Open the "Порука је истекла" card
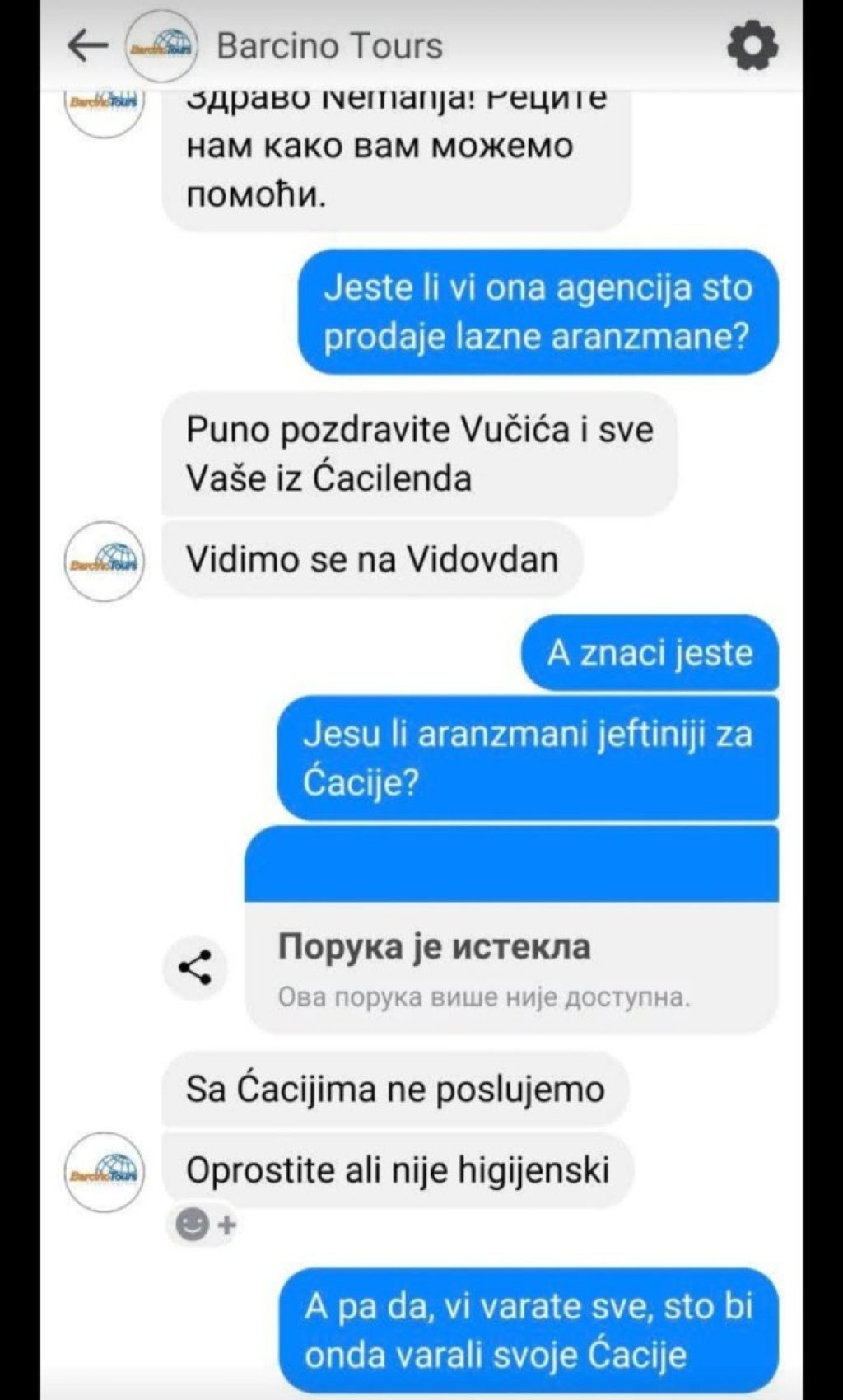This screenshot has width=843, height=1400. pos(510,968)
